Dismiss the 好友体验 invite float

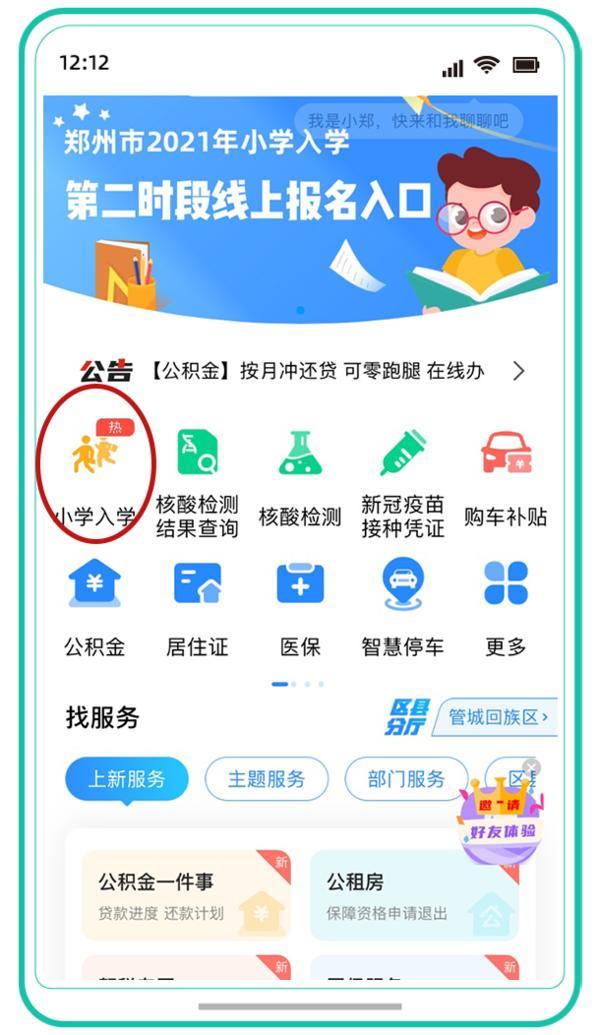(532, 767)
